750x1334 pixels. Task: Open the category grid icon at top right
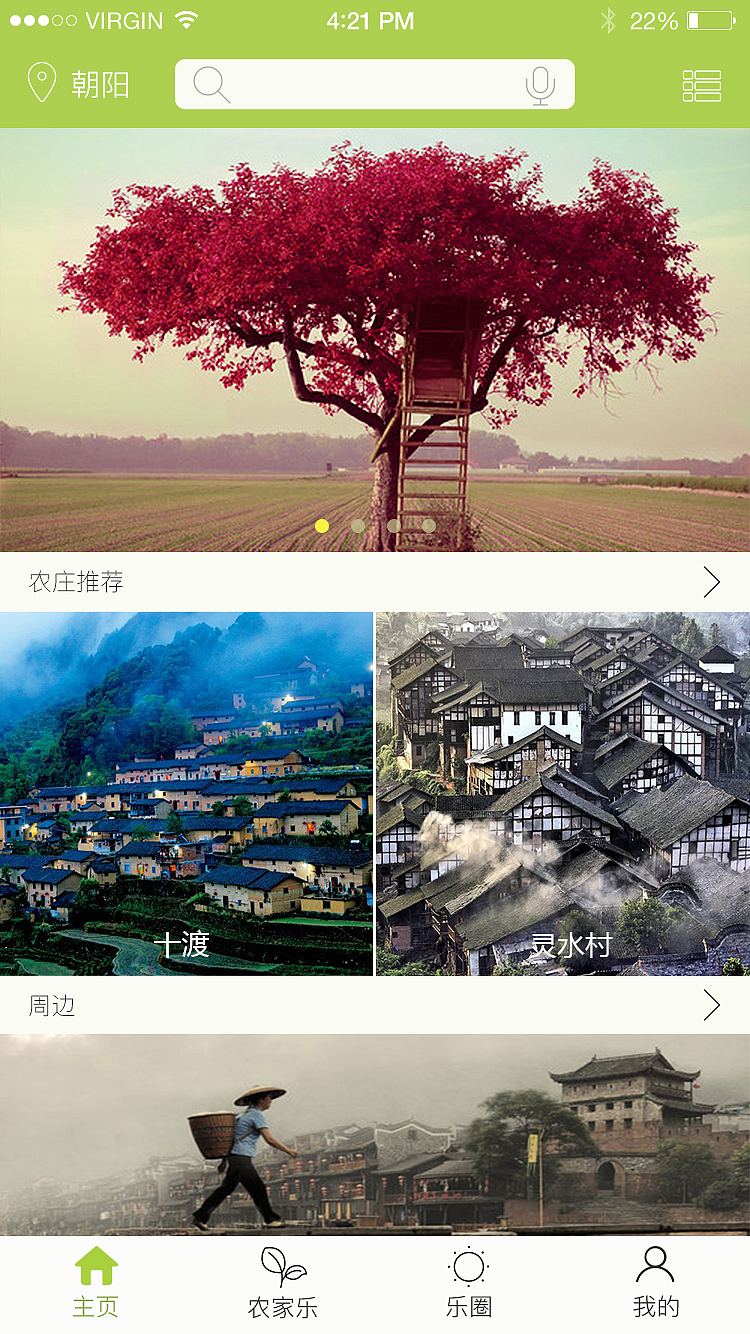[703, 86]
